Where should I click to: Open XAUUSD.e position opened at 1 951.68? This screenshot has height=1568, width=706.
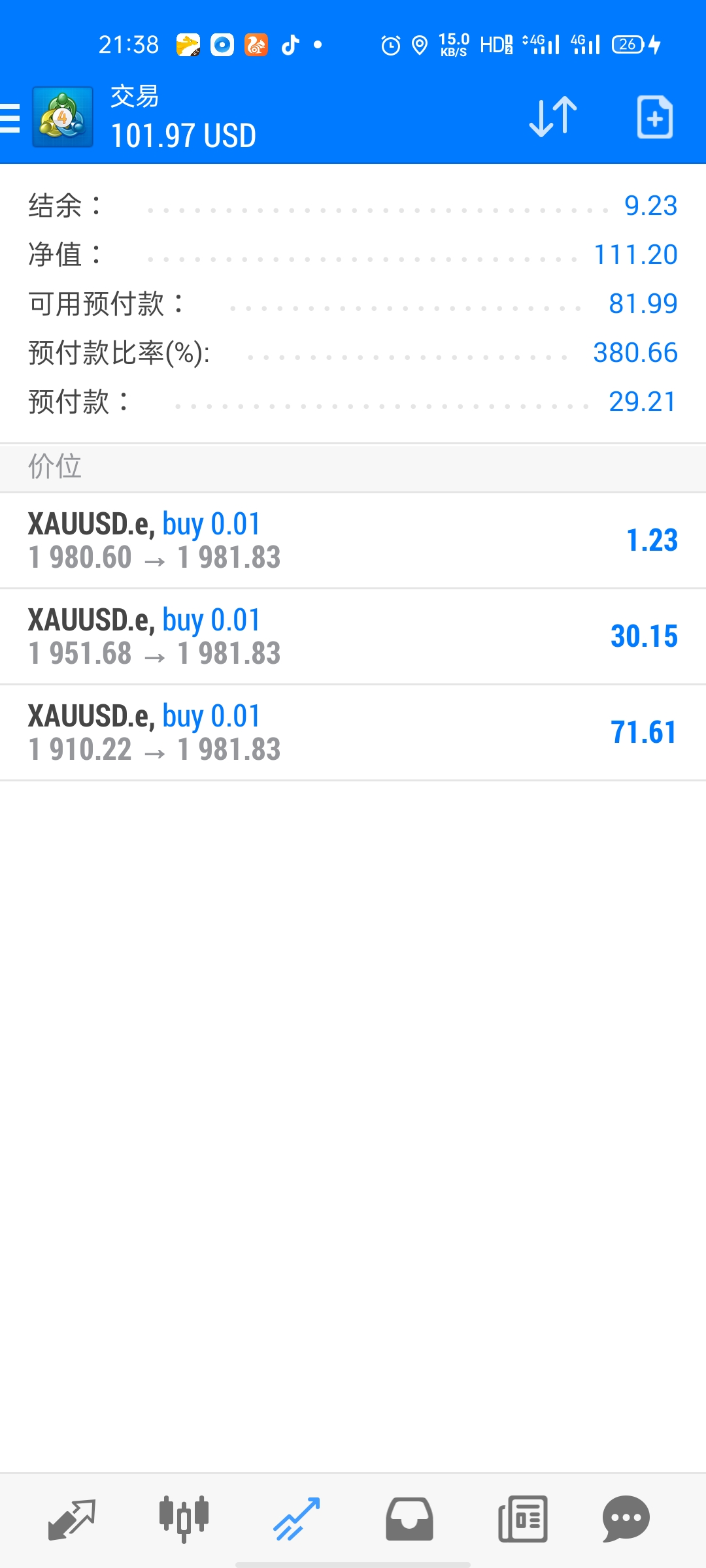point(353,637)
